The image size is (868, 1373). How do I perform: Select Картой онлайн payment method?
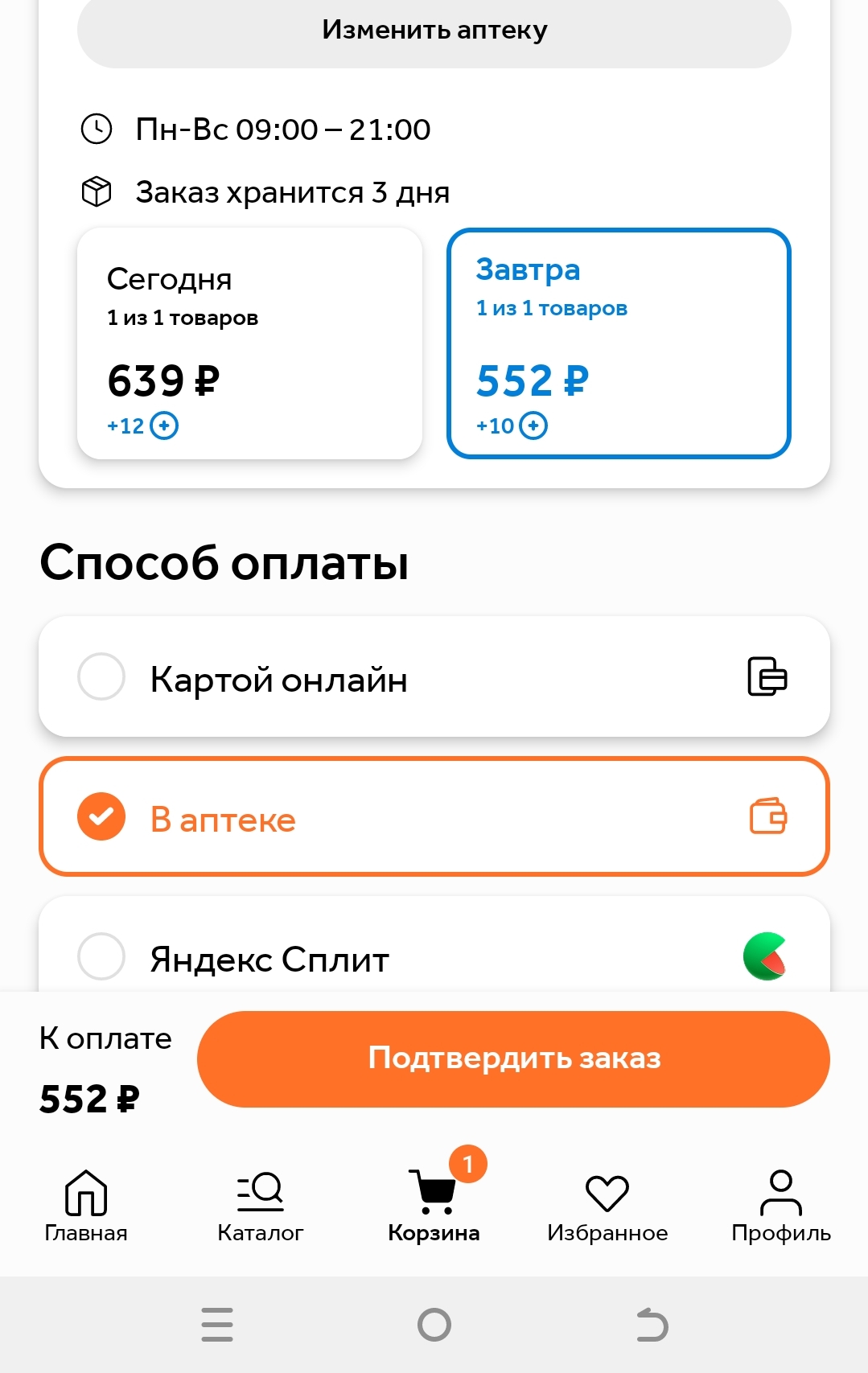[434, 676]
